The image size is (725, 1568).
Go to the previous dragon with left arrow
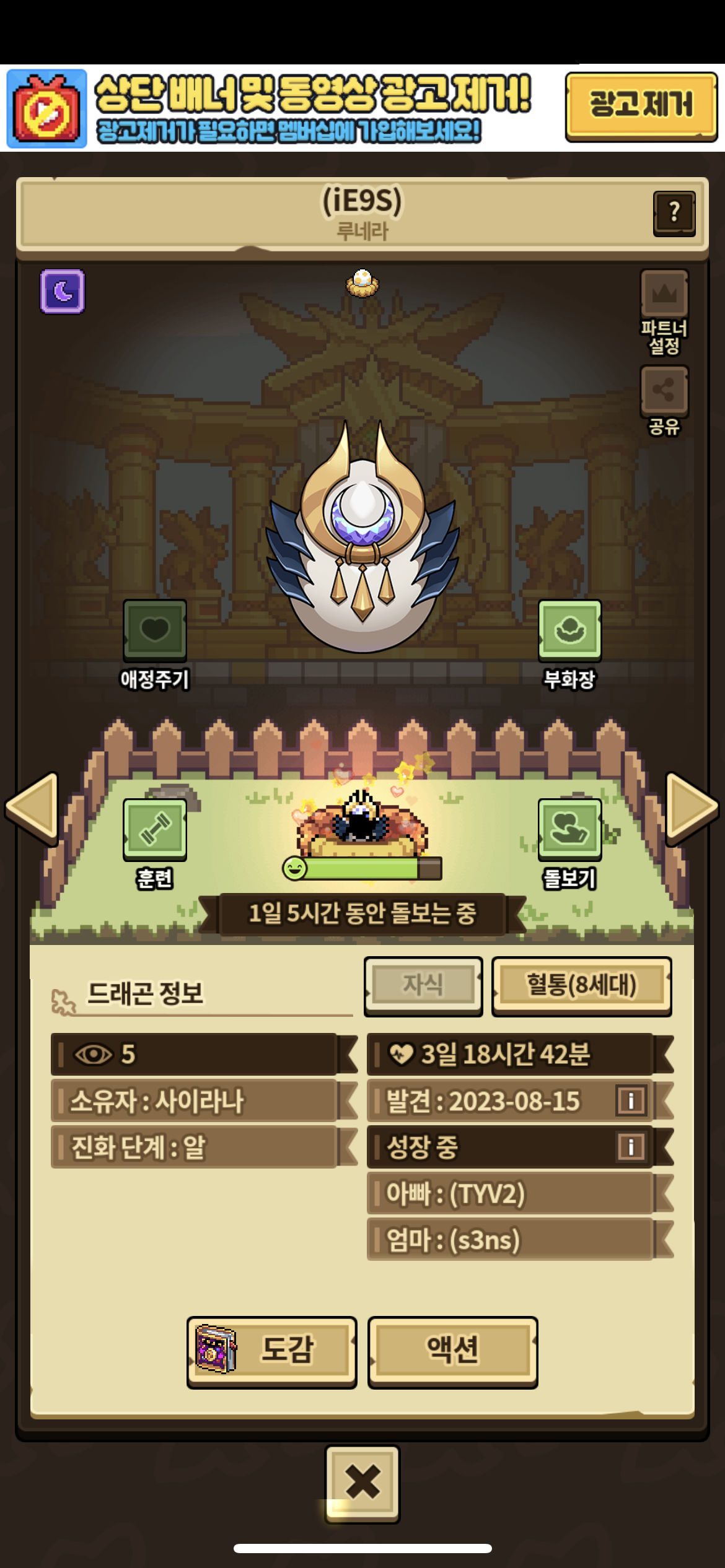32,808
